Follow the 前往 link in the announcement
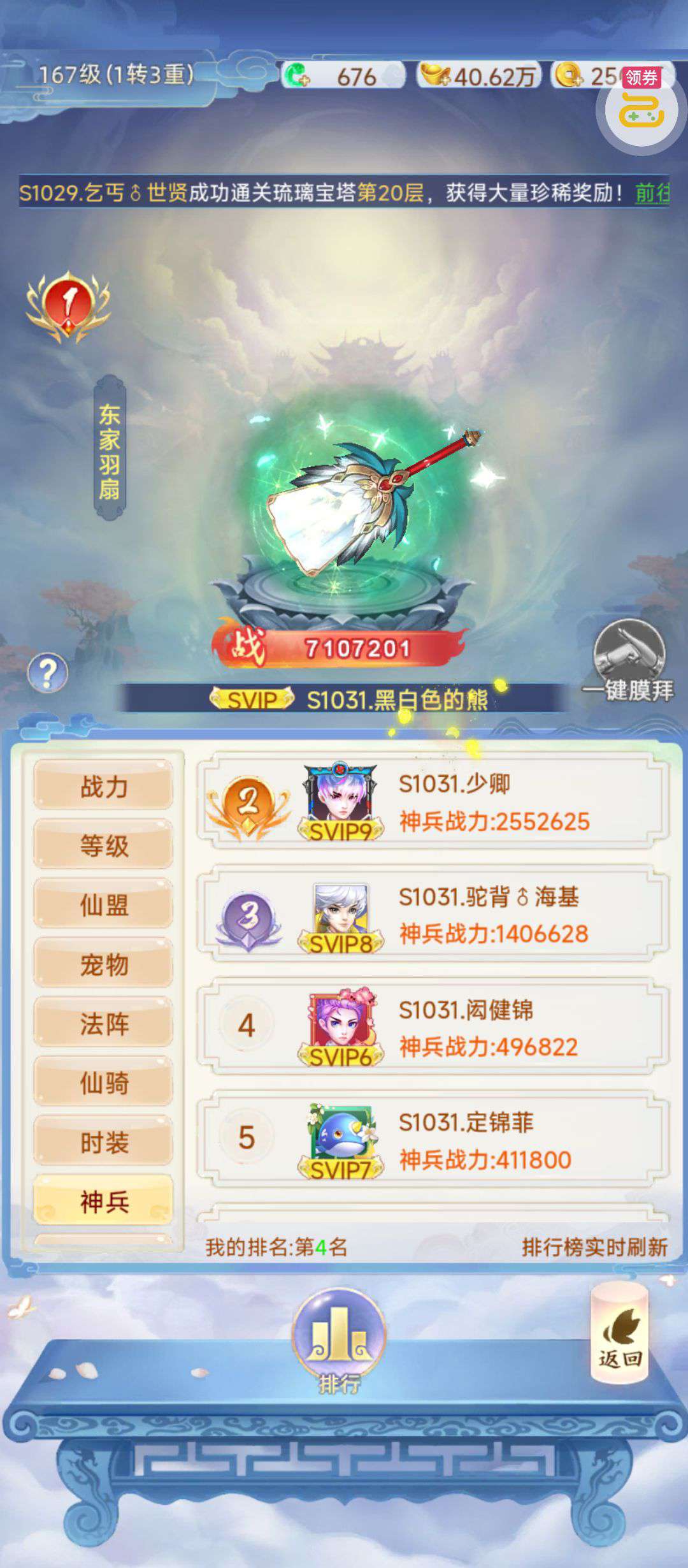This screenshot has height=1568, width=688. pyautogui.click(x=652, y=192)
